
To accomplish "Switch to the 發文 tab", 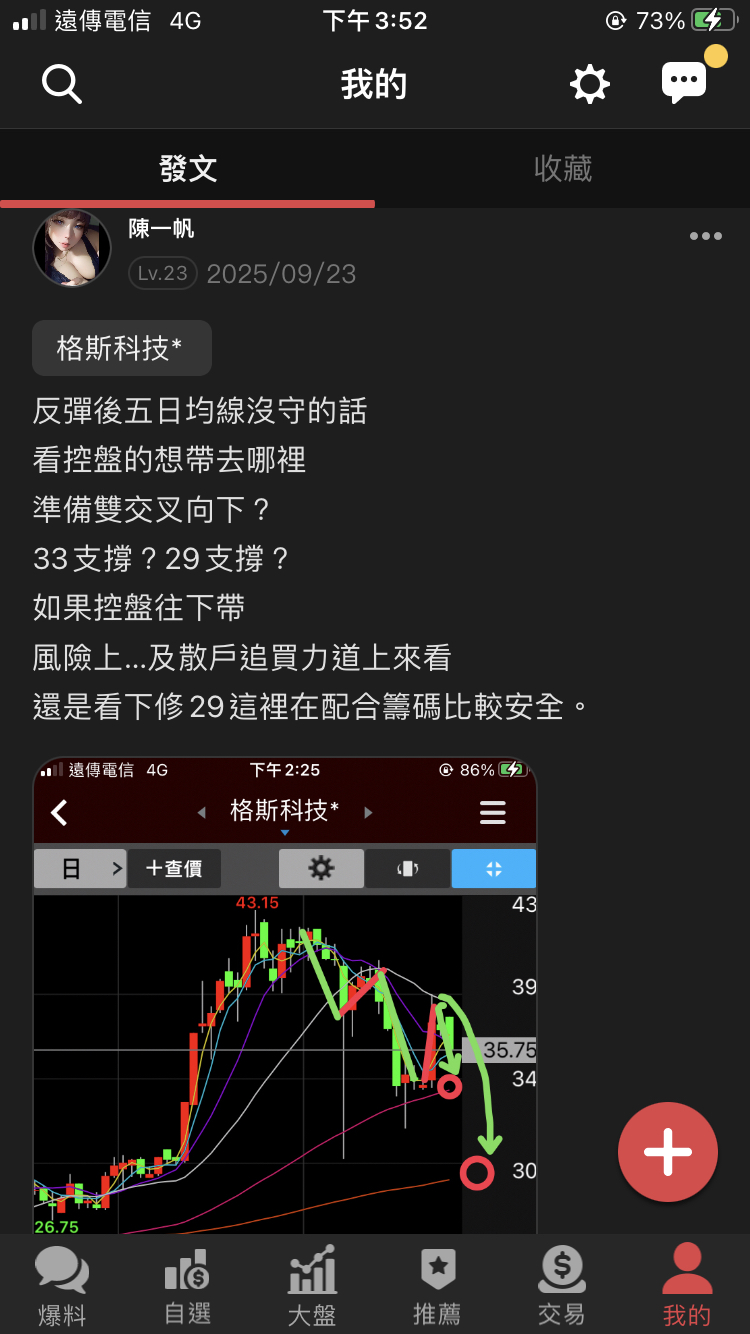I will [x=188, y=168].
